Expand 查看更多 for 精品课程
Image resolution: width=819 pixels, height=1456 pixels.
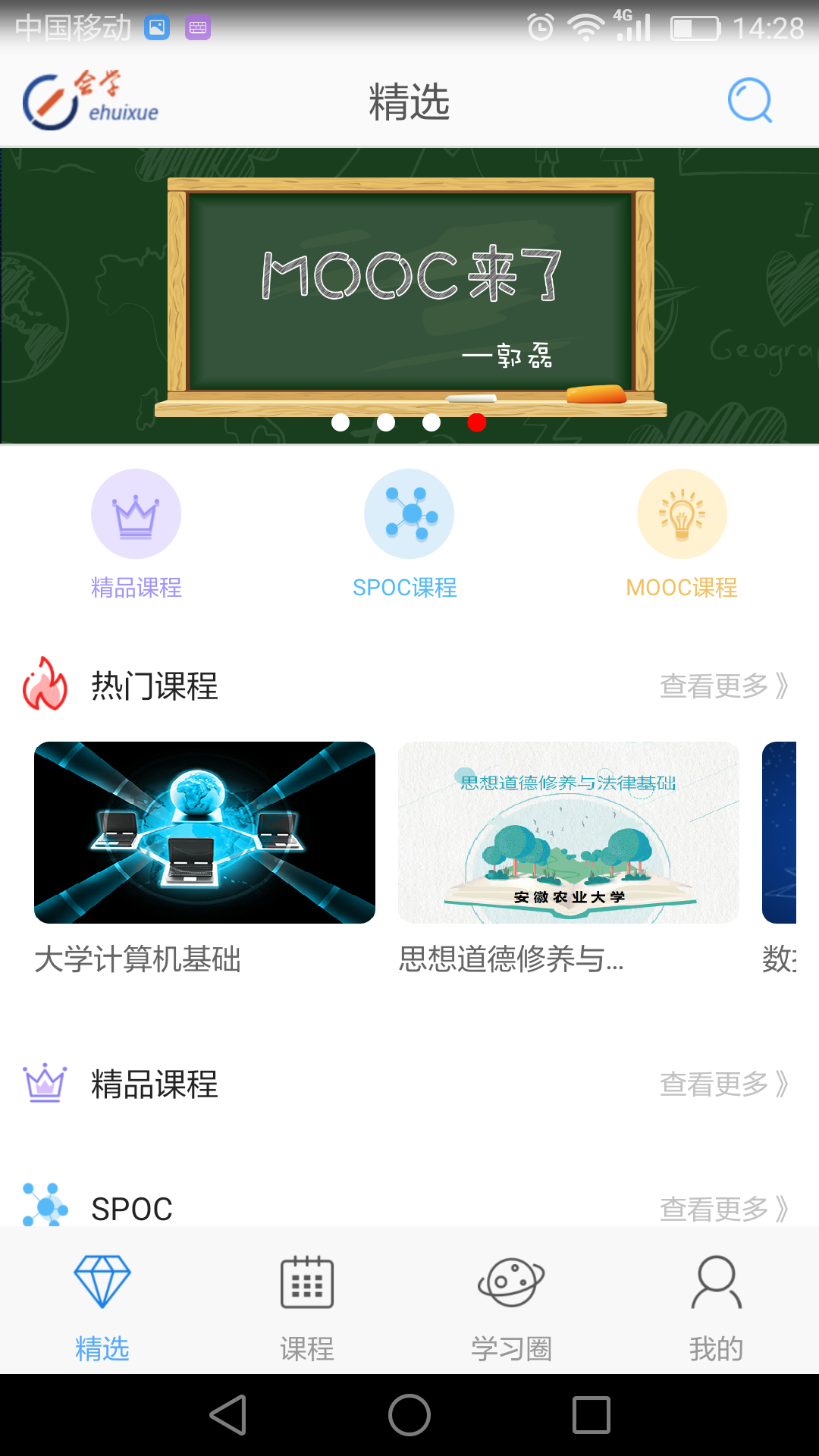[724, 1083]
